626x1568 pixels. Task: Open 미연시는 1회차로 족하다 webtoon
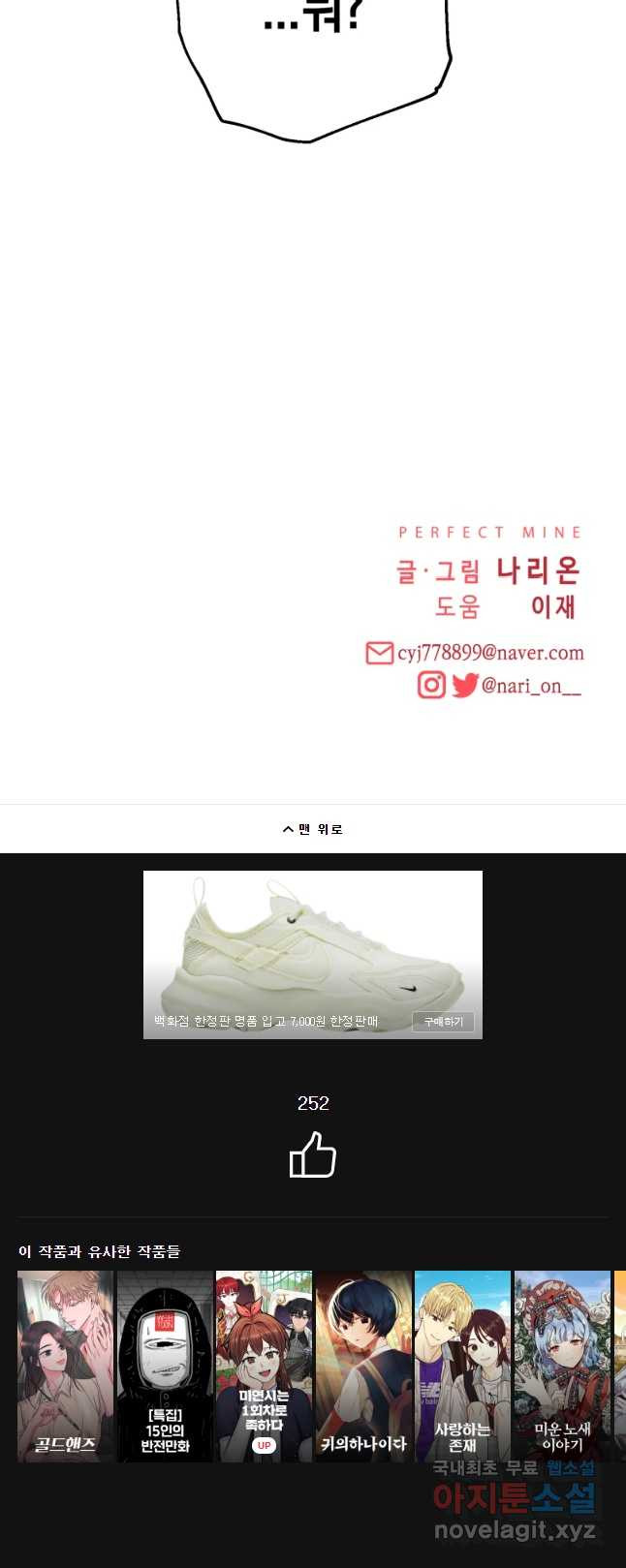[x=264, y=1366]
